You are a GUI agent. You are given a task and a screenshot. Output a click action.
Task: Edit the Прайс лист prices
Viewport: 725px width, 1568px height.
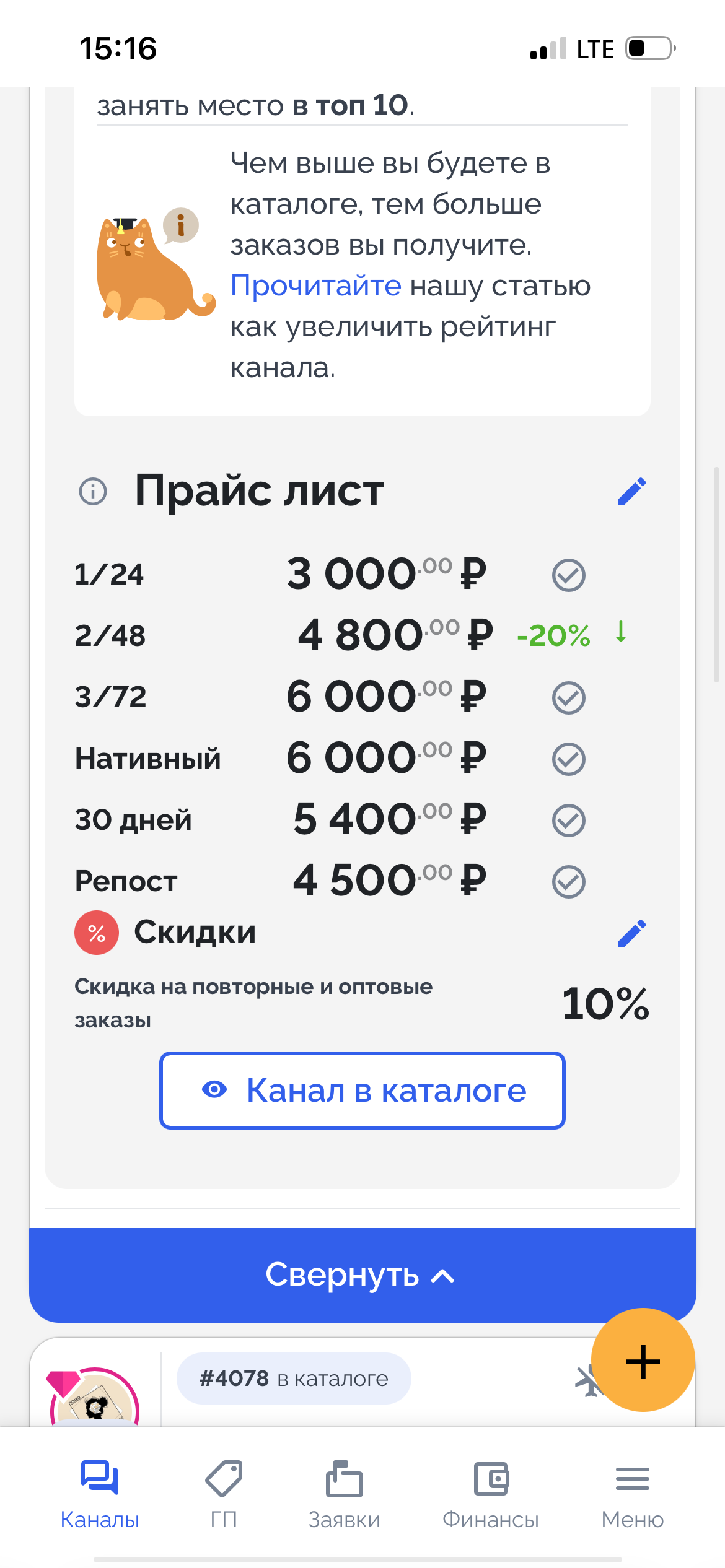point(631,492)
